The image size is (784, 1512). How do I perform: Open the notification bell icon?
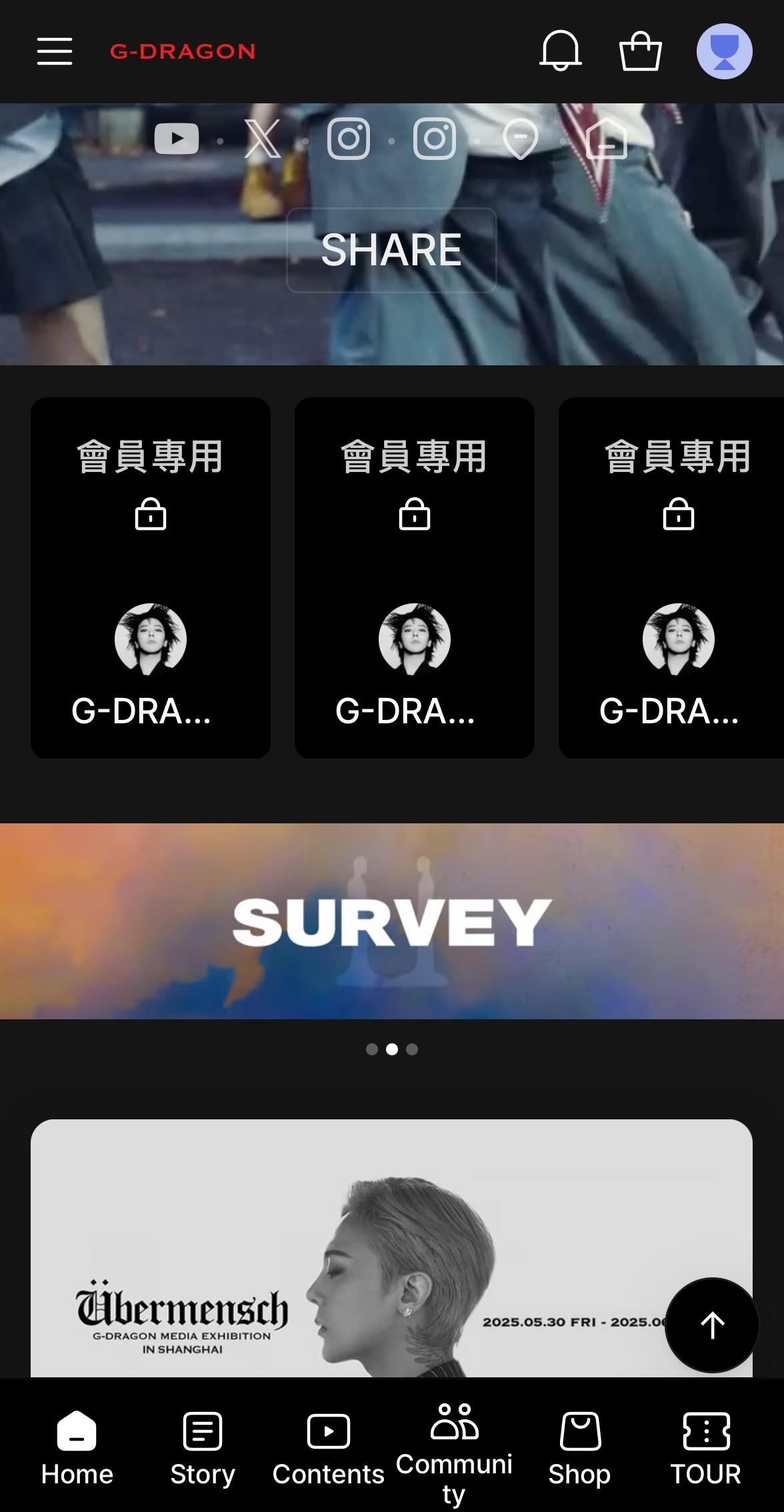(x=561, y=52)
